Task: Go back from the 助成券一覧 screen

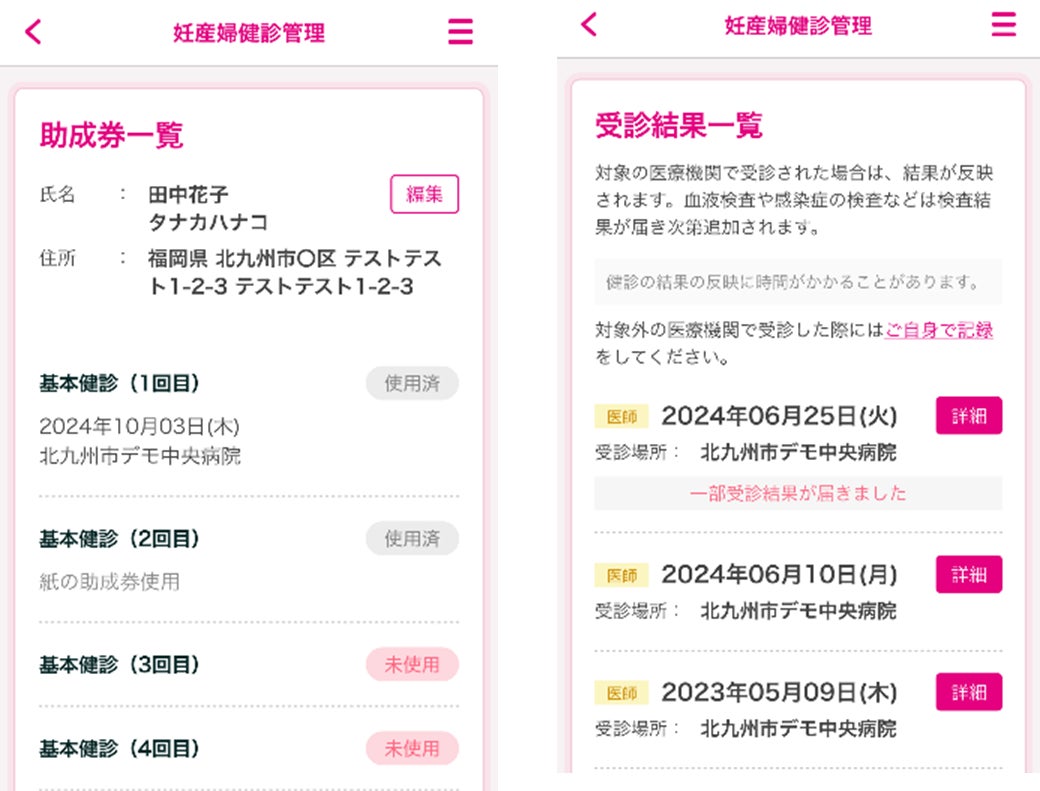Action: click(x=34, y=32)
